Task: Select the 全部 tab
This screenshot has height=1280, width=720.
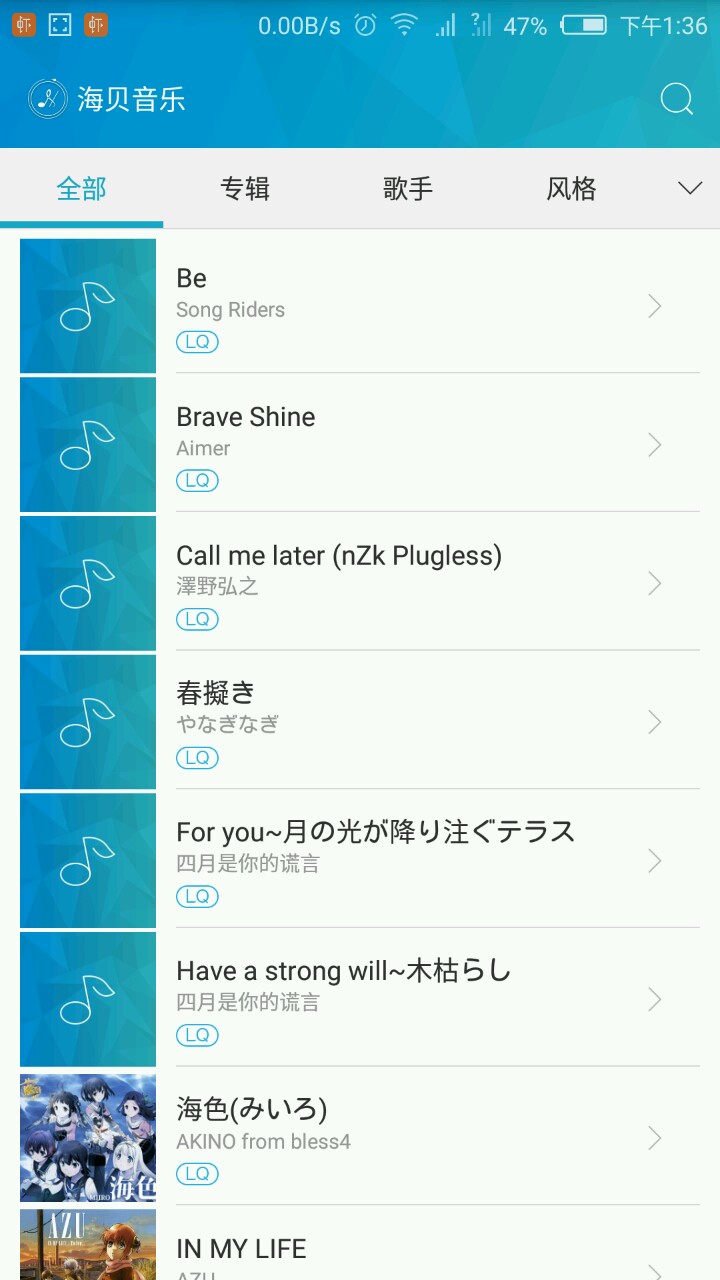Action: coord(81,188)
